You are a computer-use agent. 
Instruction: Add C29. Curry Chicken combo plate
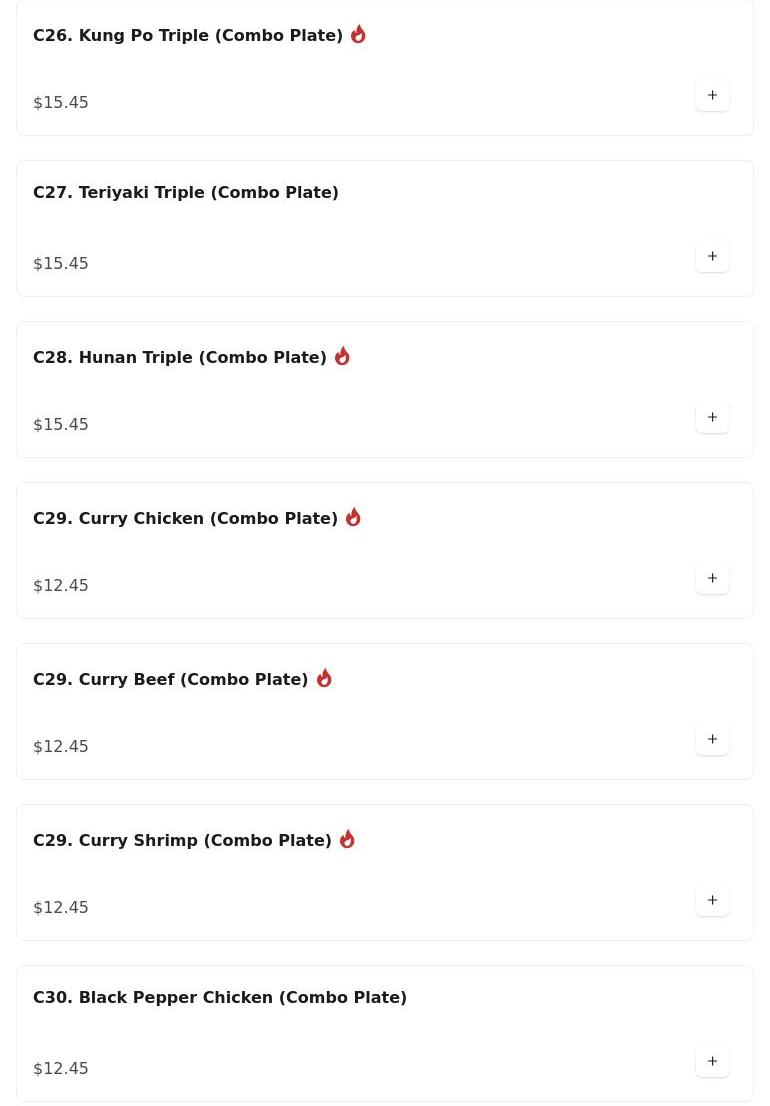coord(712,579)
